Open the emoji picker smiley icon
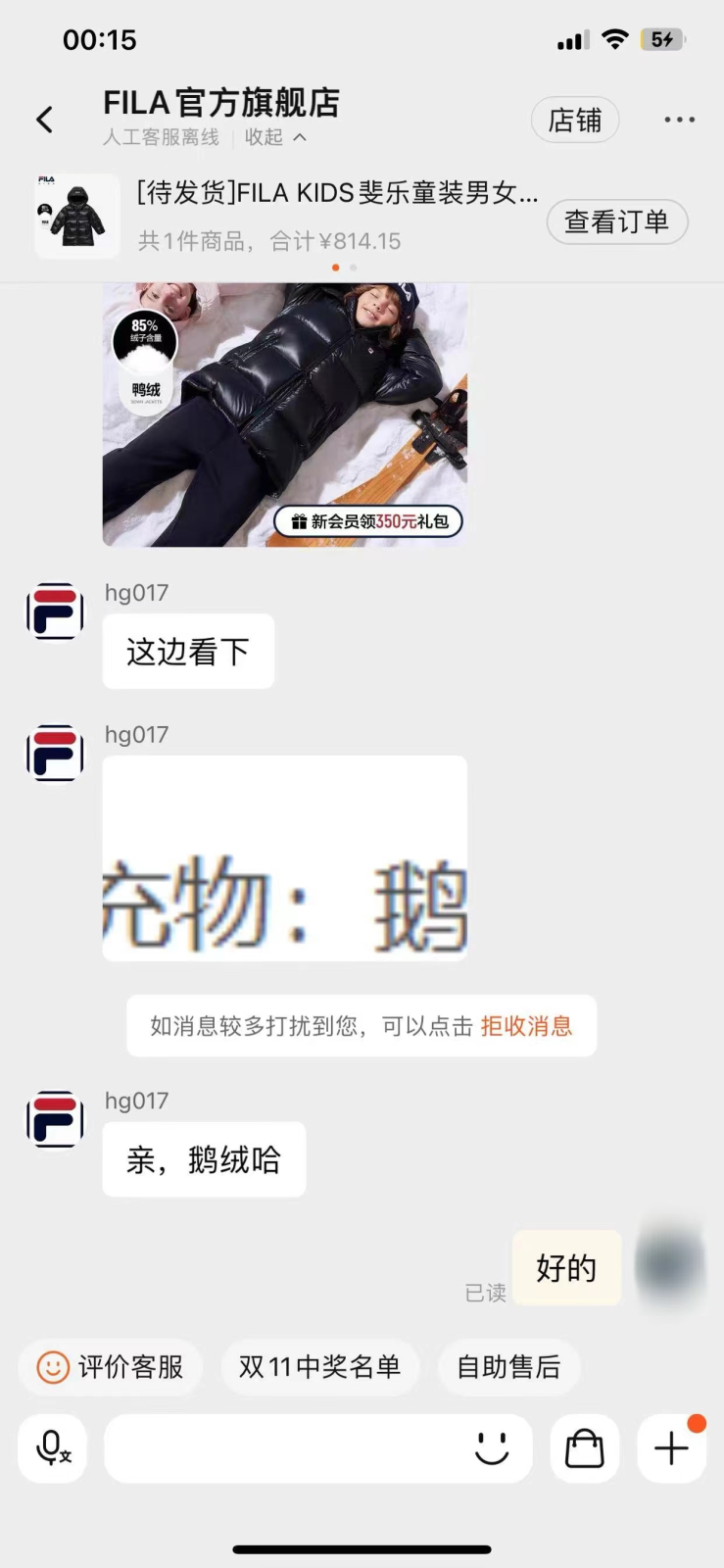Viewport: 724px width, 1568px height. [x=492, y=1447]
